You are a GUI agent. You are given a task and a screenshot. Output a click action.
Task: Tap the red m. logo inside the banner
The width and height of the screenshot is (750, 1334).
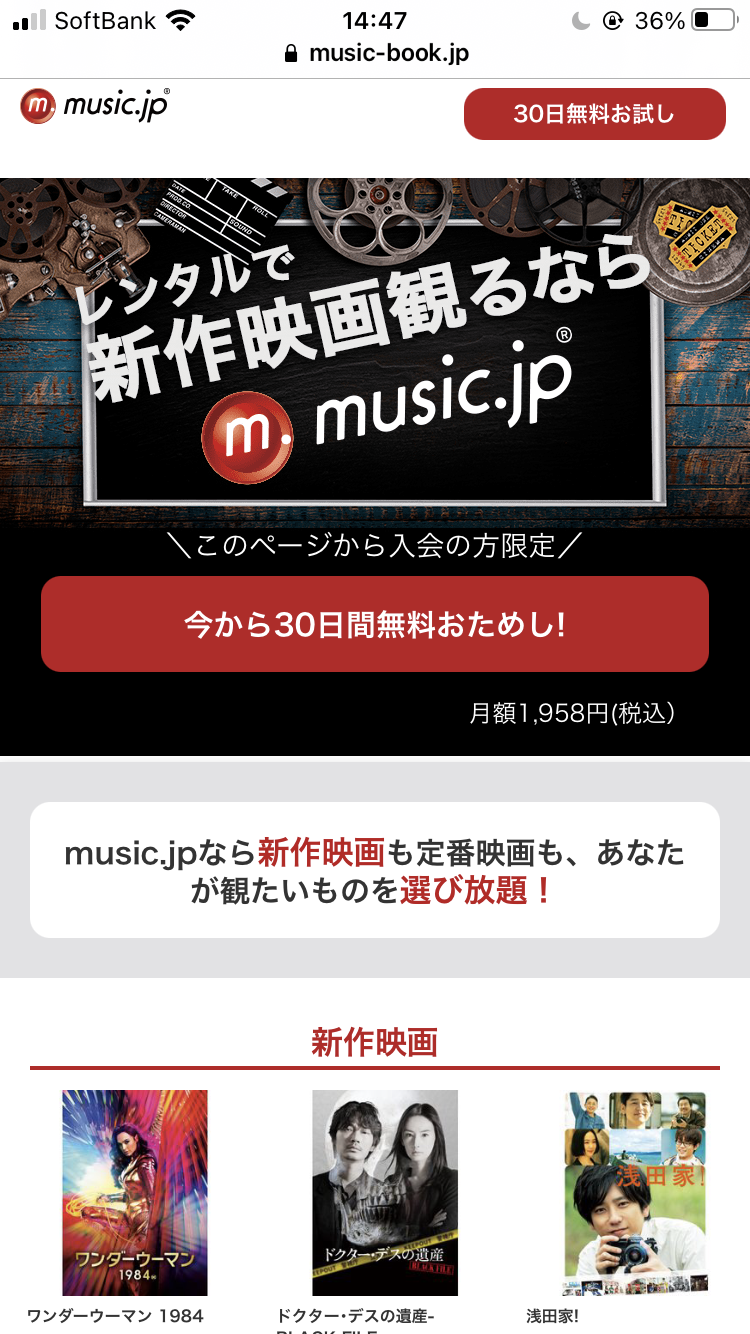[248, 432]
